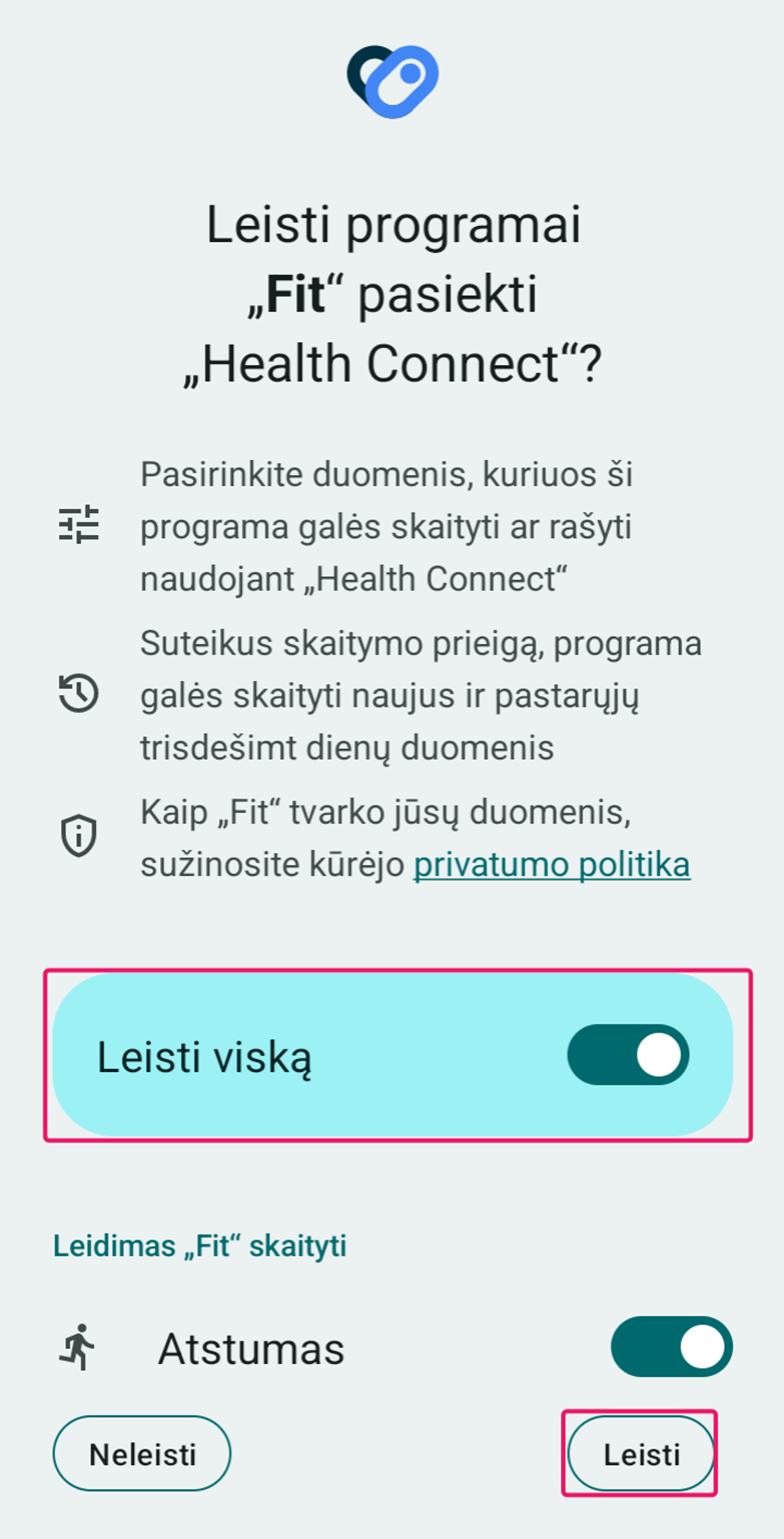The height and width of the screenshot is (1539, 784).
Task: Open the privatumo politika link
Action: [x=551, y=865]
